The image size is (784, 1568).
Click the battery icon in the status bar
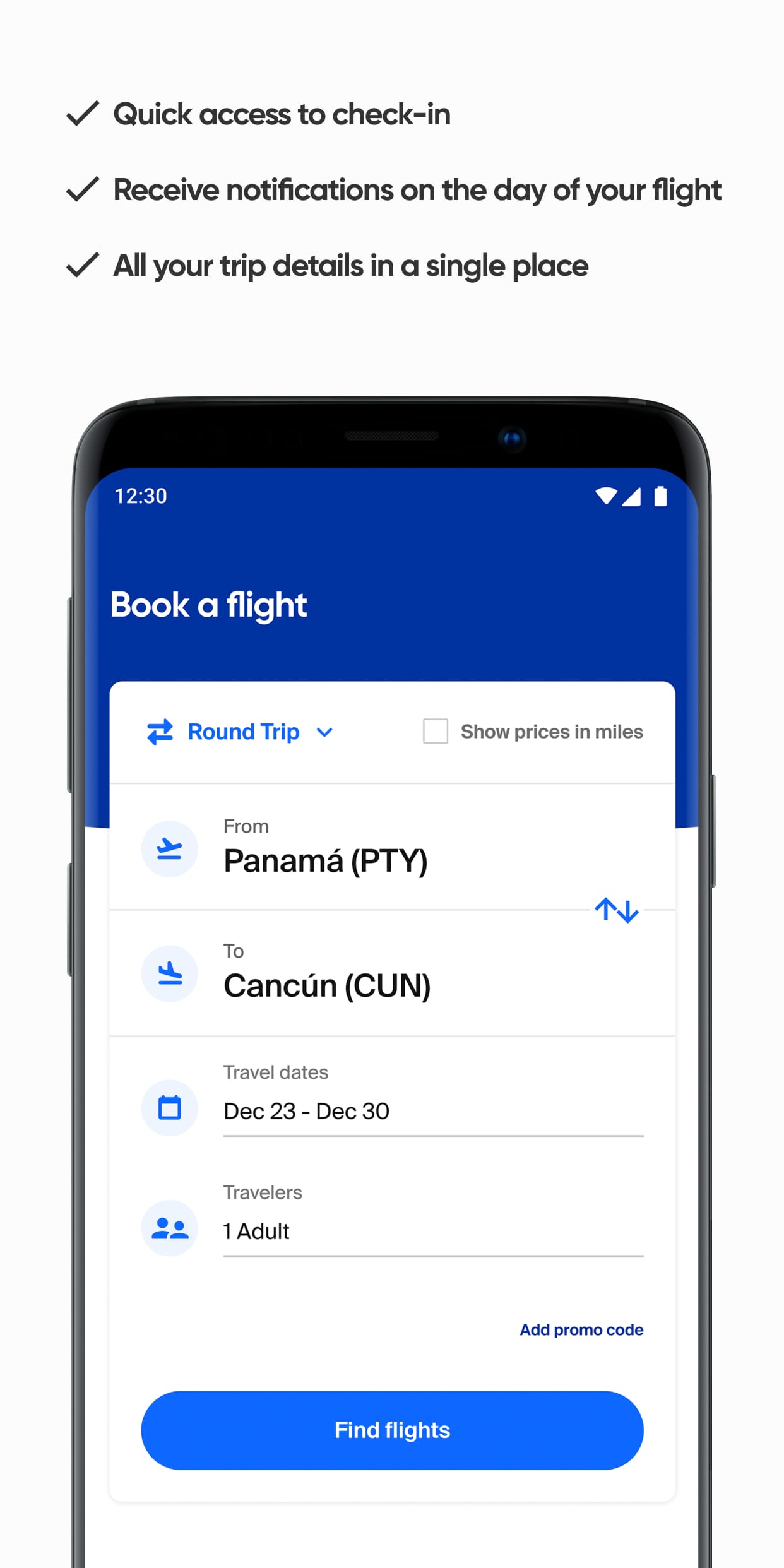coord(659,497)
